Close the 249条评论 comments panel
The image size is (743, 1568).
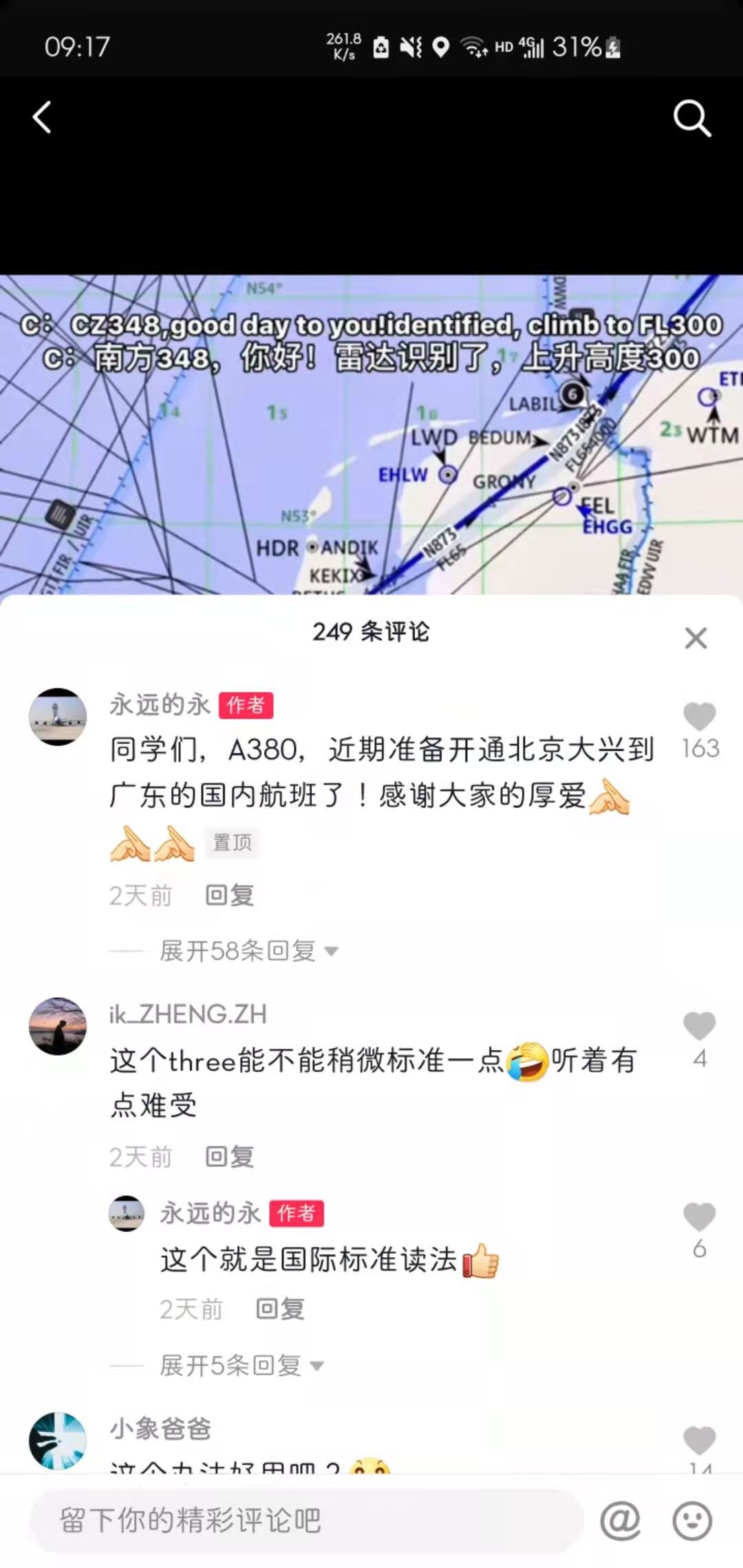[x=696, y=638]
